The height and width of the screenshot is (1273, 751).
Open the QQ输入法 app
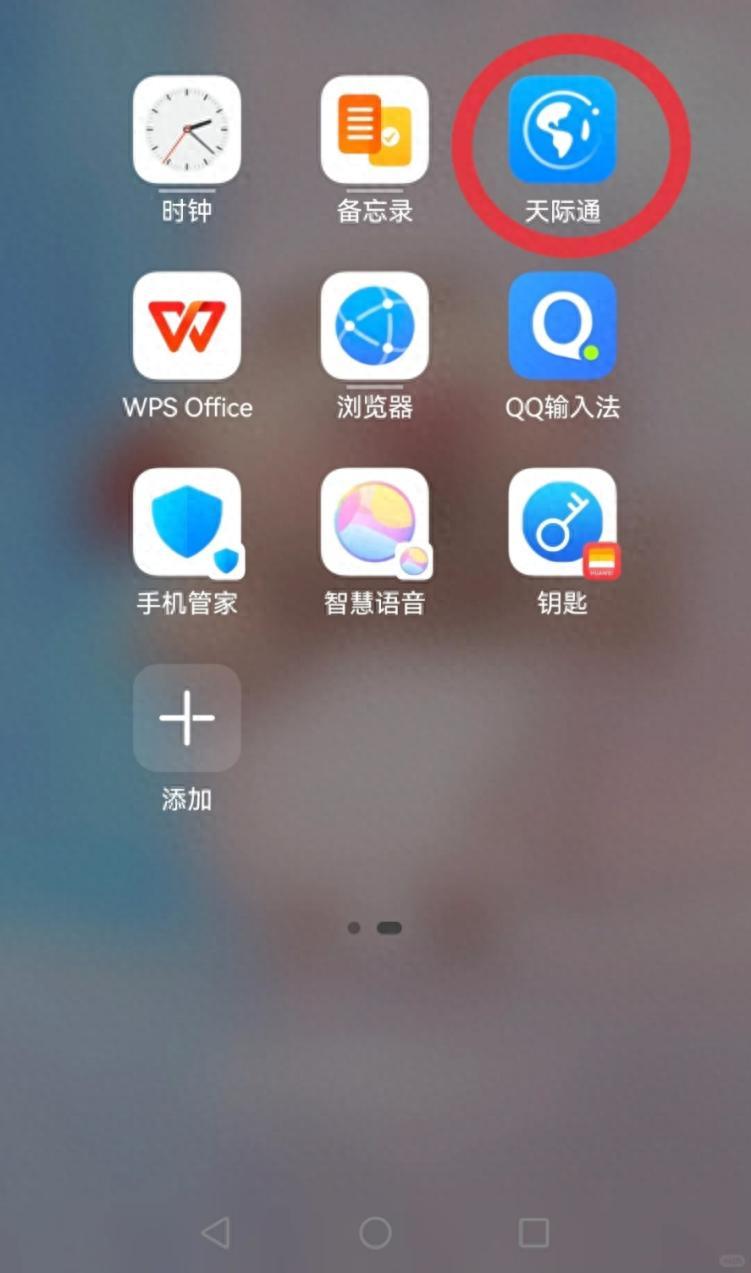tap(562, 326)
